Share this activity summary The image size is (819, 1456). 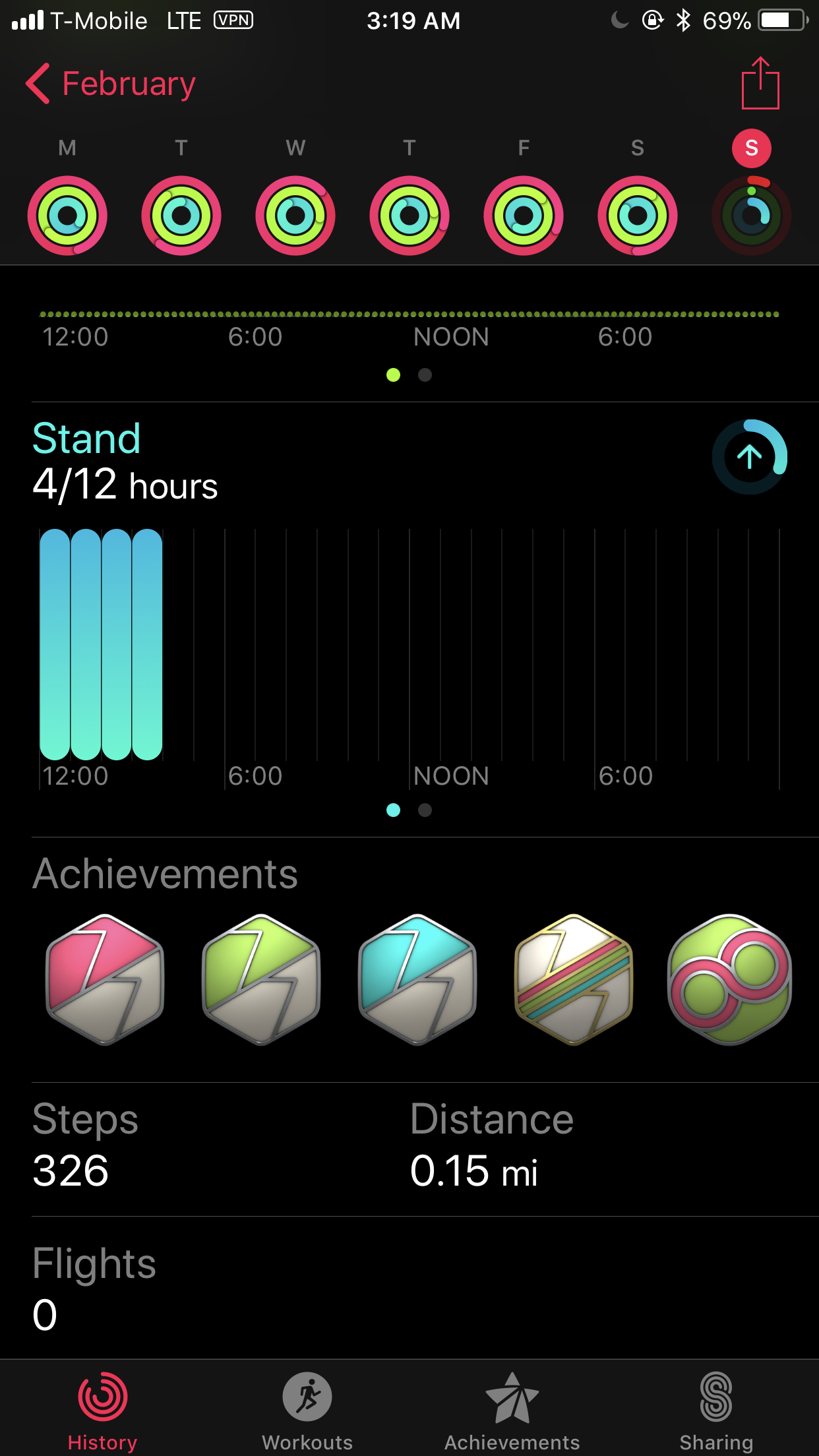(x=760, y=83)
